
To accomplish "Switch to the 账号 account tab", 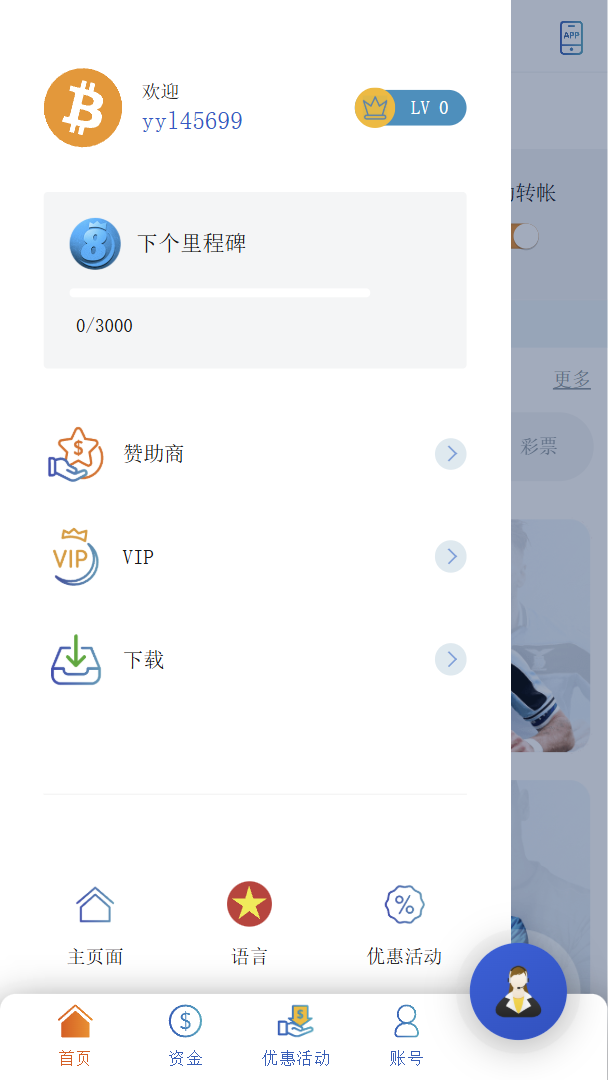I will [x=406, y=1036].
